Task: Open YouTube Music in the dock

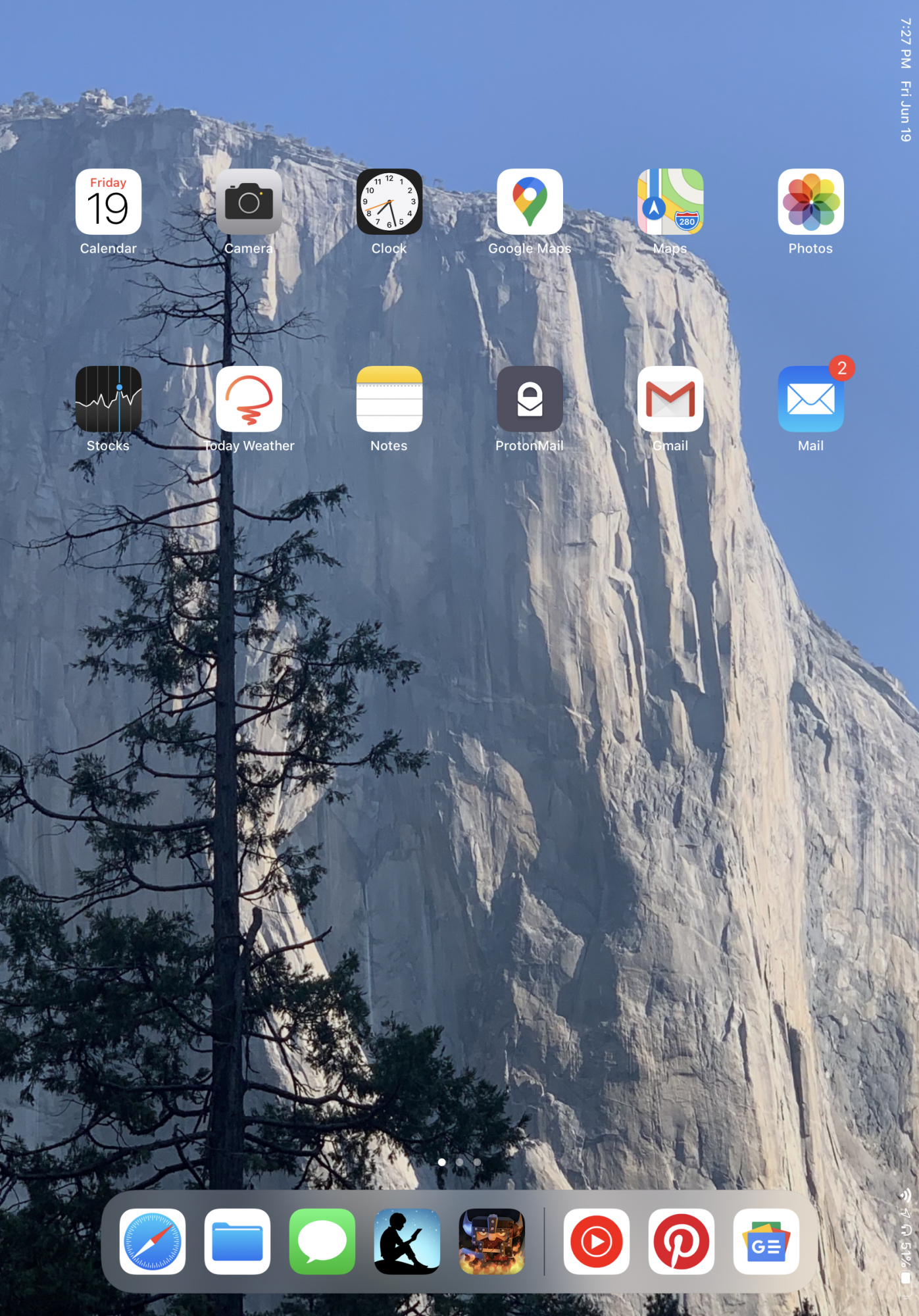Action: pyautogui.click(x=597, y=1242)
